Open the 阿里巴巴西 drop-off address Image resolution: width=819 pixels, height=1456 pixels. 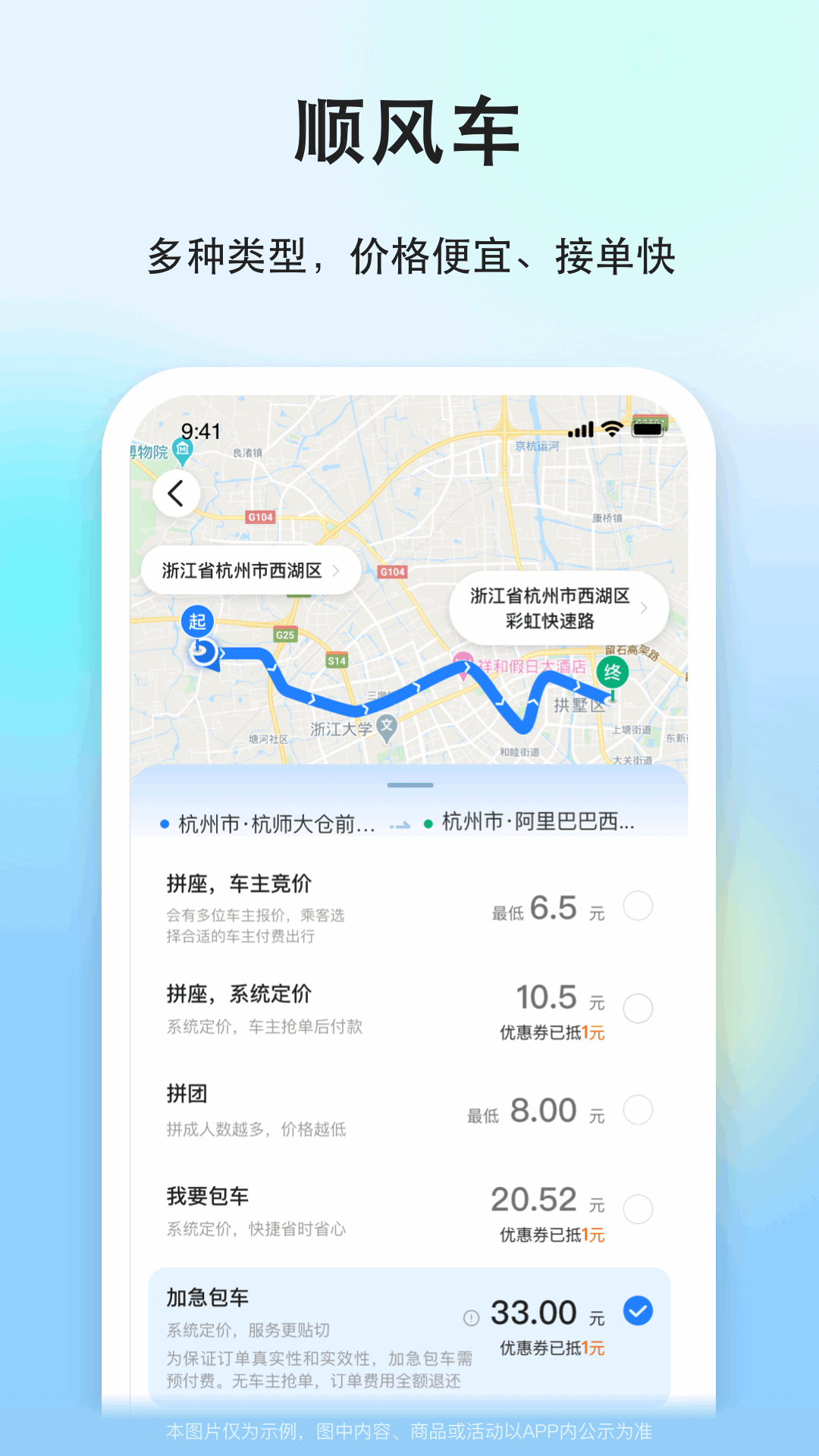click(535, 824)
